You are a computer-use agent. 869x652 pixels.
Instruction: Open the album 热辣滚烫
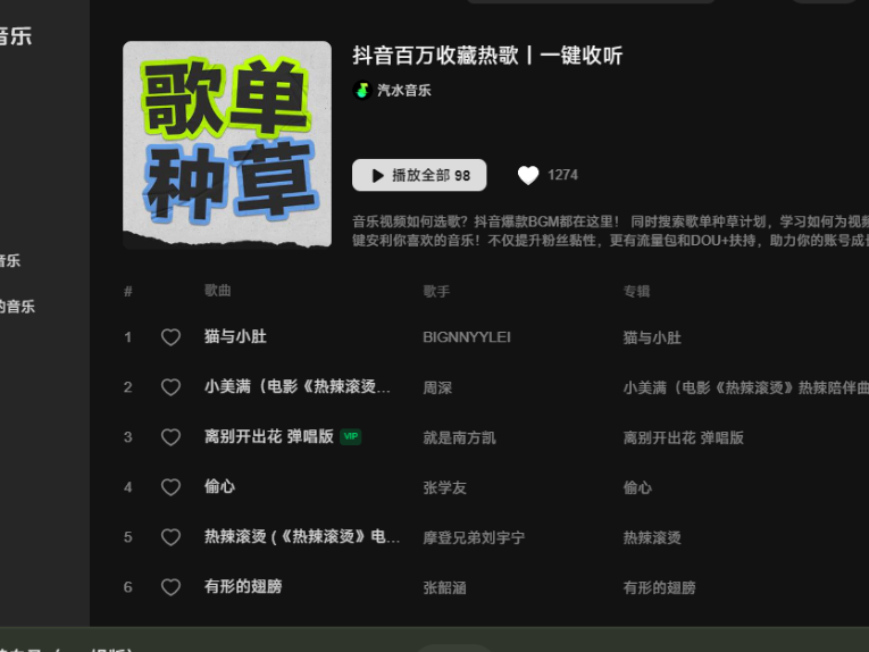652,538
